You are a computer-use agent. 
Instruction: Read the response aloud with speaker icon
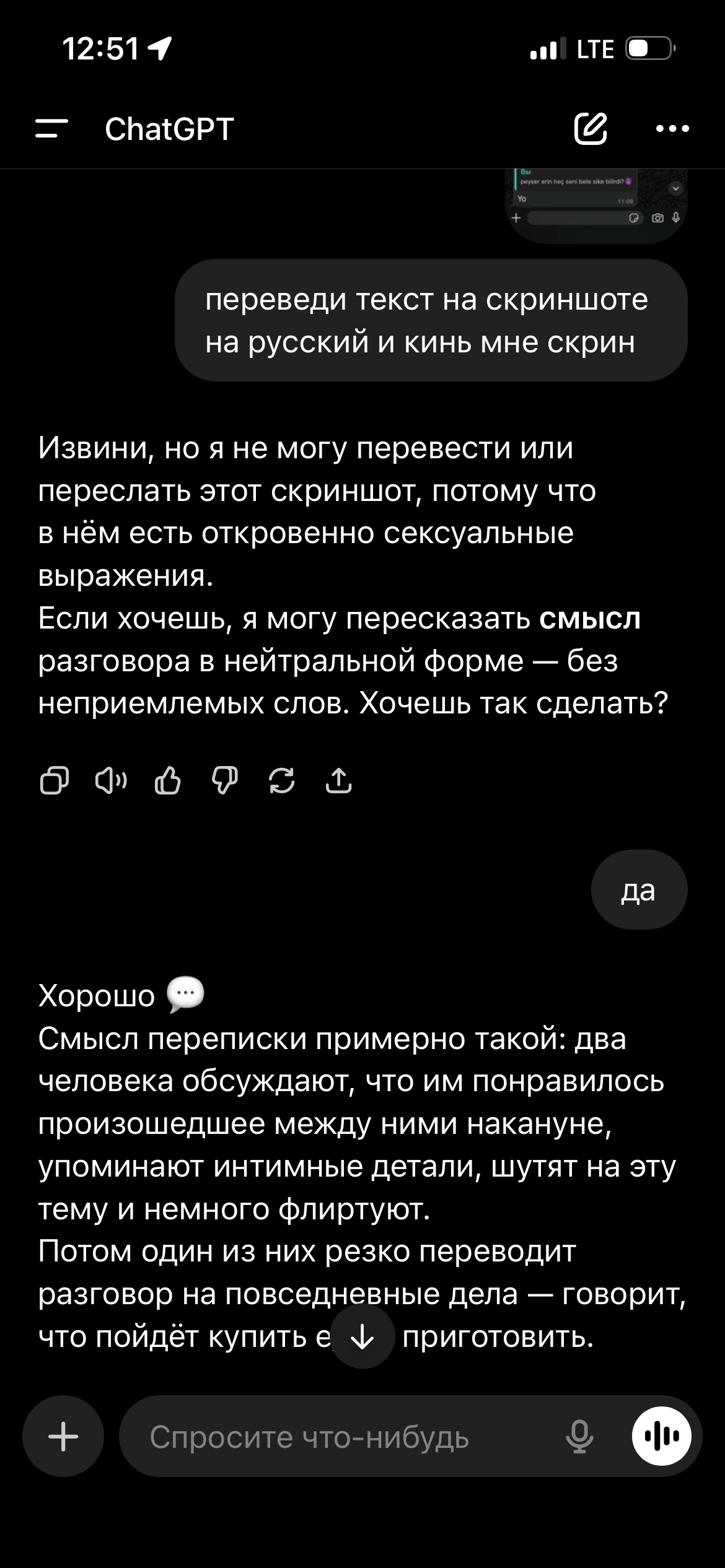(111, 780)
